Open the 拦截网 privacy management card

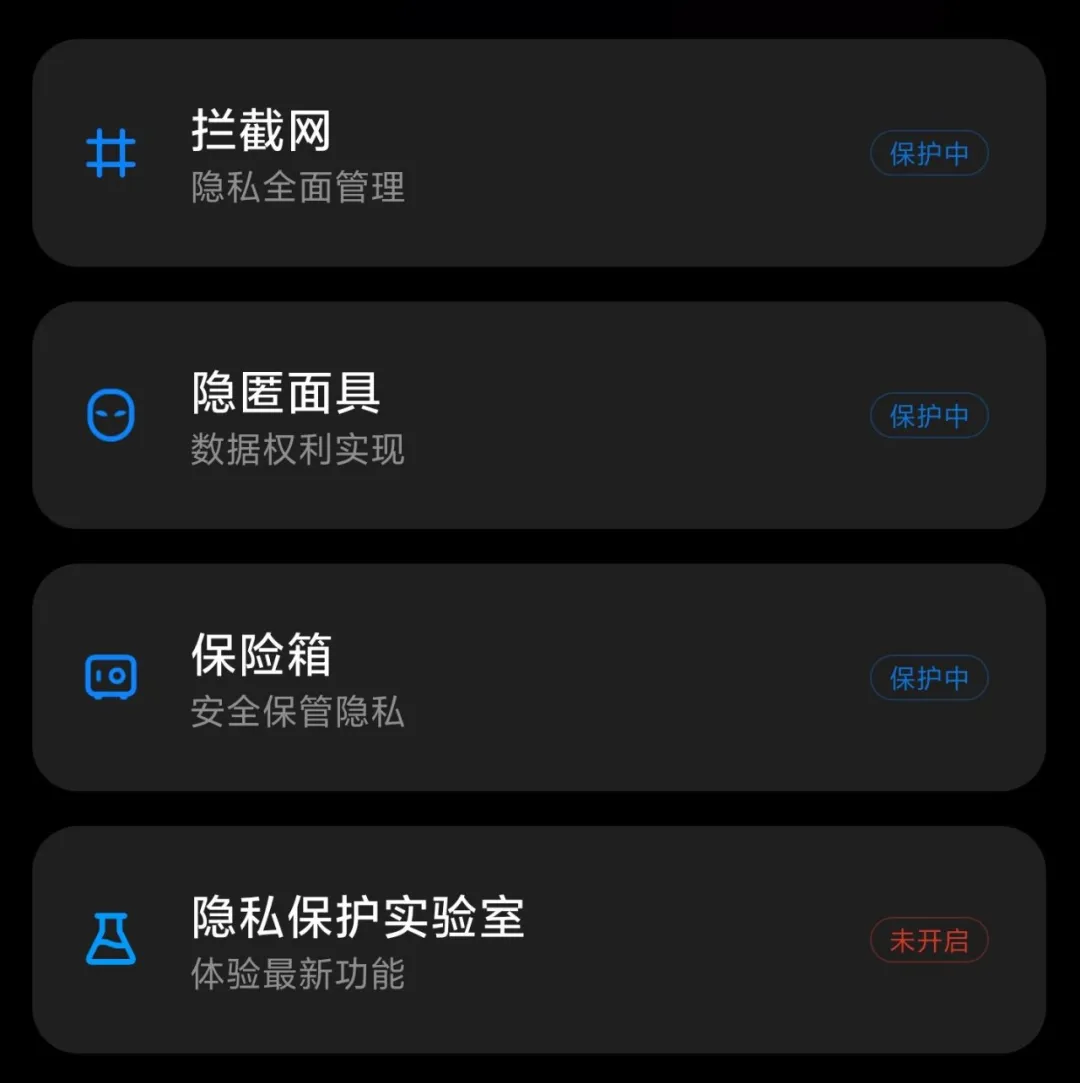click(538, 153)
